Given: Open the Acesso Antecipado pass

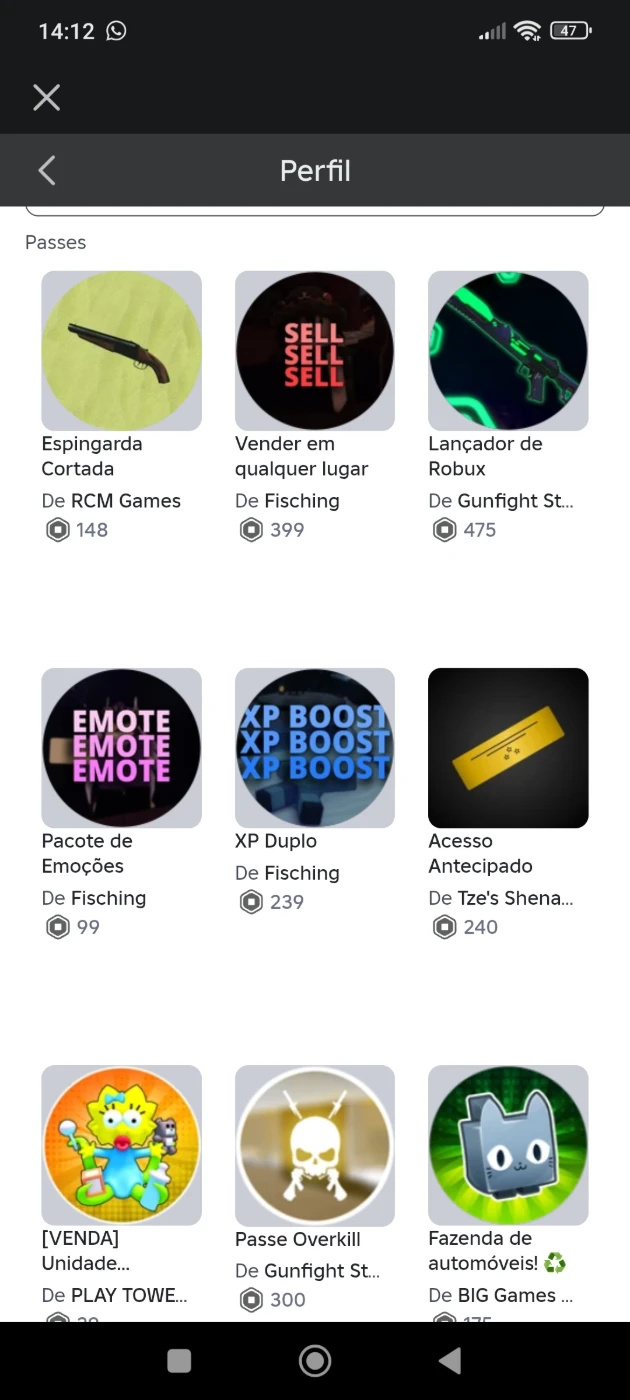Looking at the screenshot, I should [x=508, y=748].
